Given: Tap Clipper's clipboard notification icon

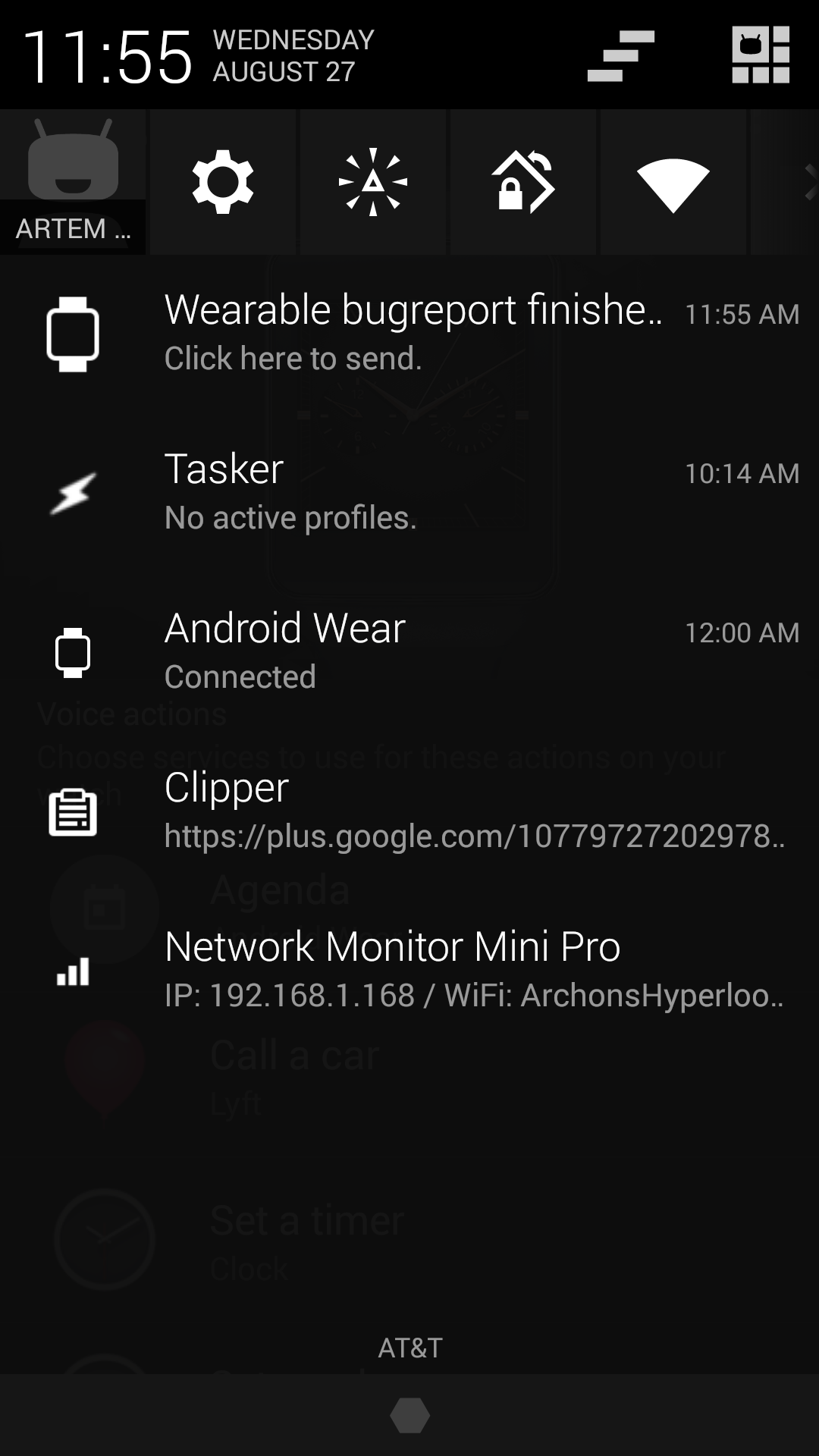Looking at the screenshot, I should 72,811.
